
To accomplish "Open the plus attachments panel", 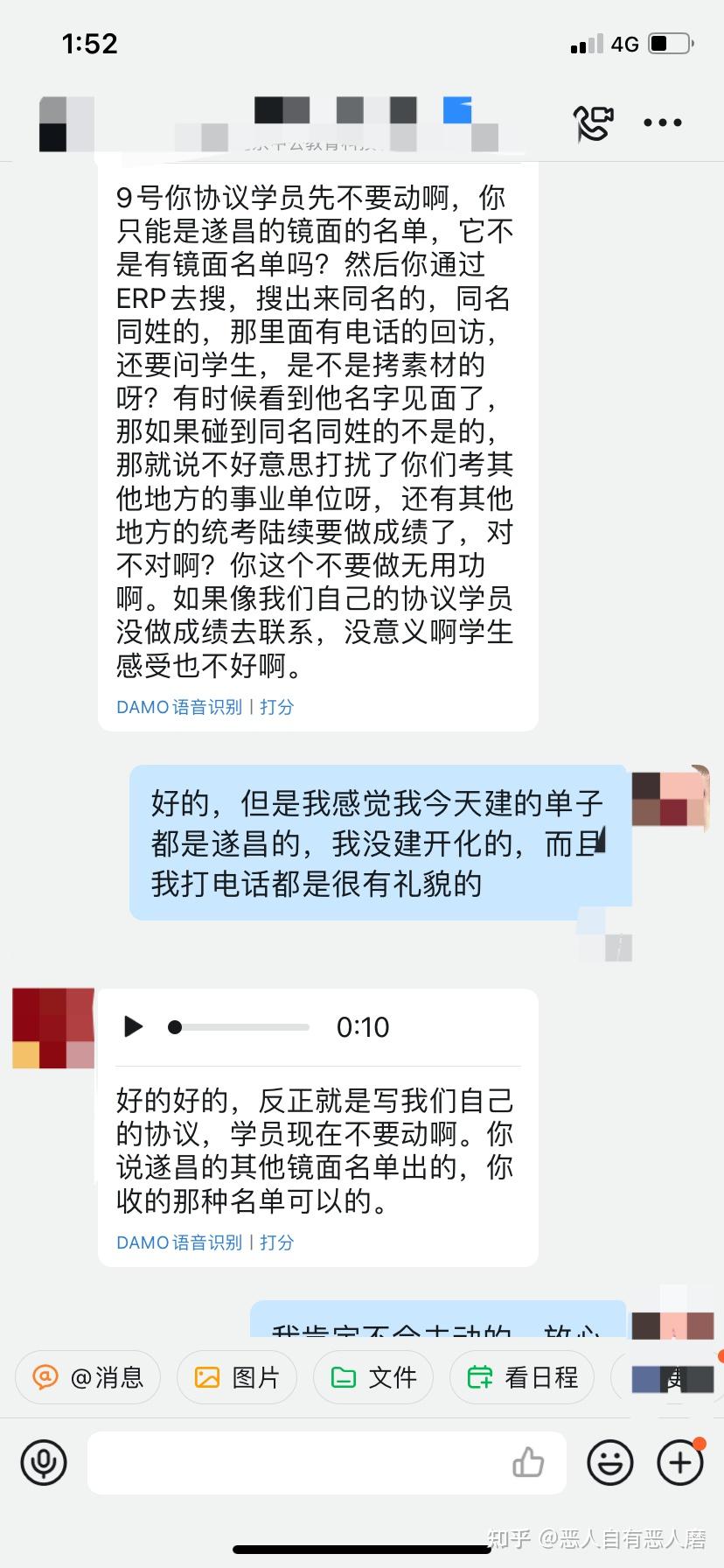I will pyautogui.click(x=679, y=1462).
